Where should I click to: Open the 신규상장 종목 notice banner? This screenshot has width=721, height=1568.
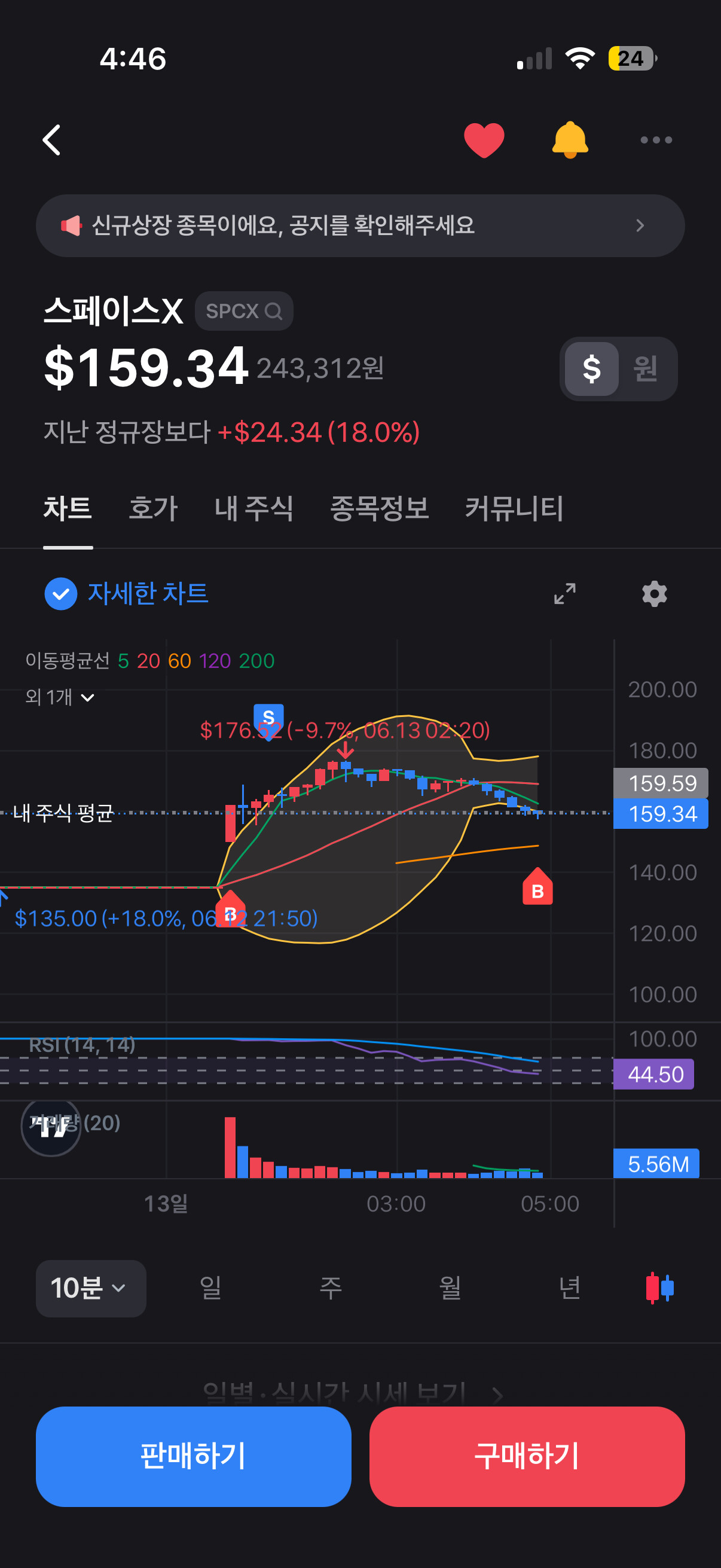(360, 226)
